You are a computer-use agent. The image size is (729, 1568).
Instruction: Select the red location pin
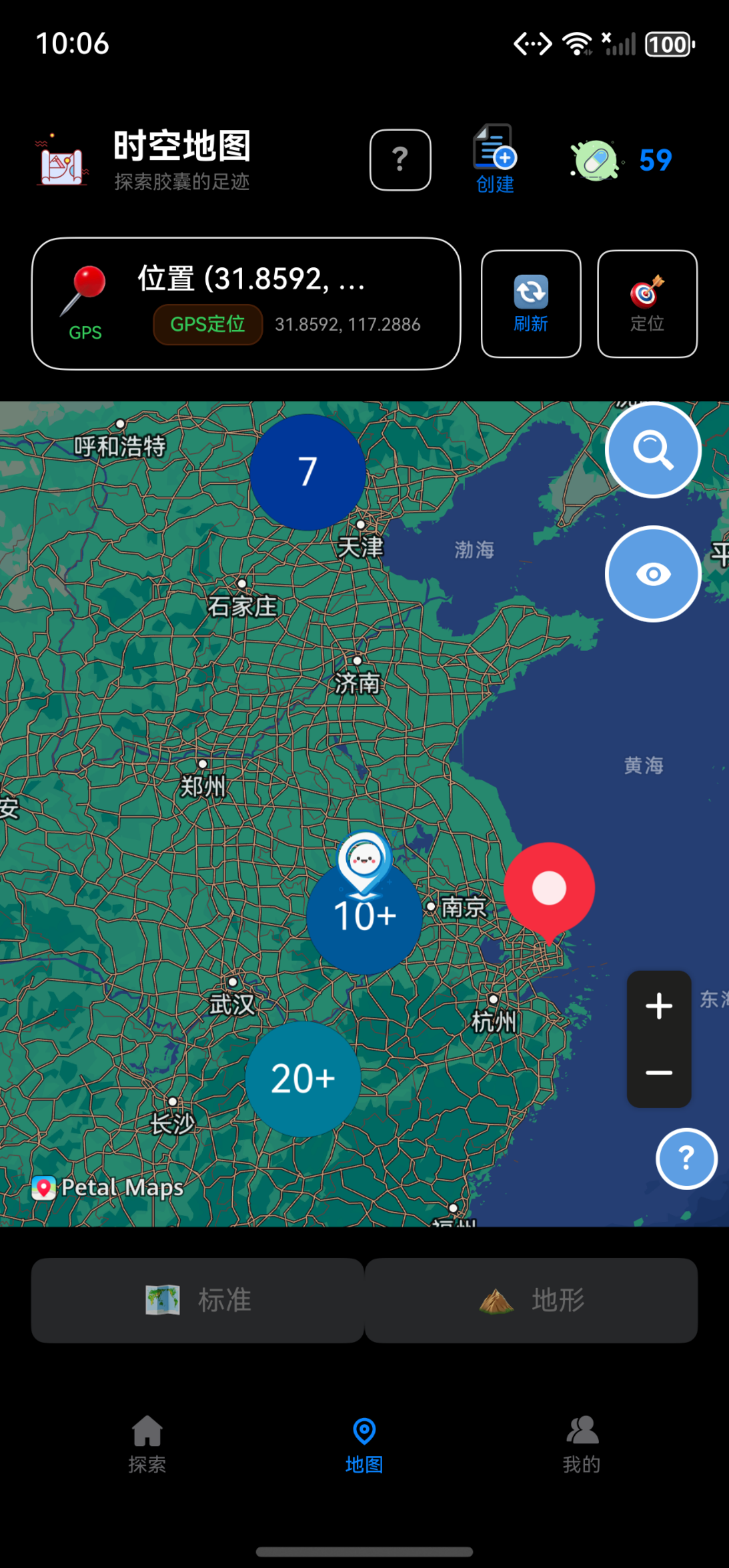point(549,889)
